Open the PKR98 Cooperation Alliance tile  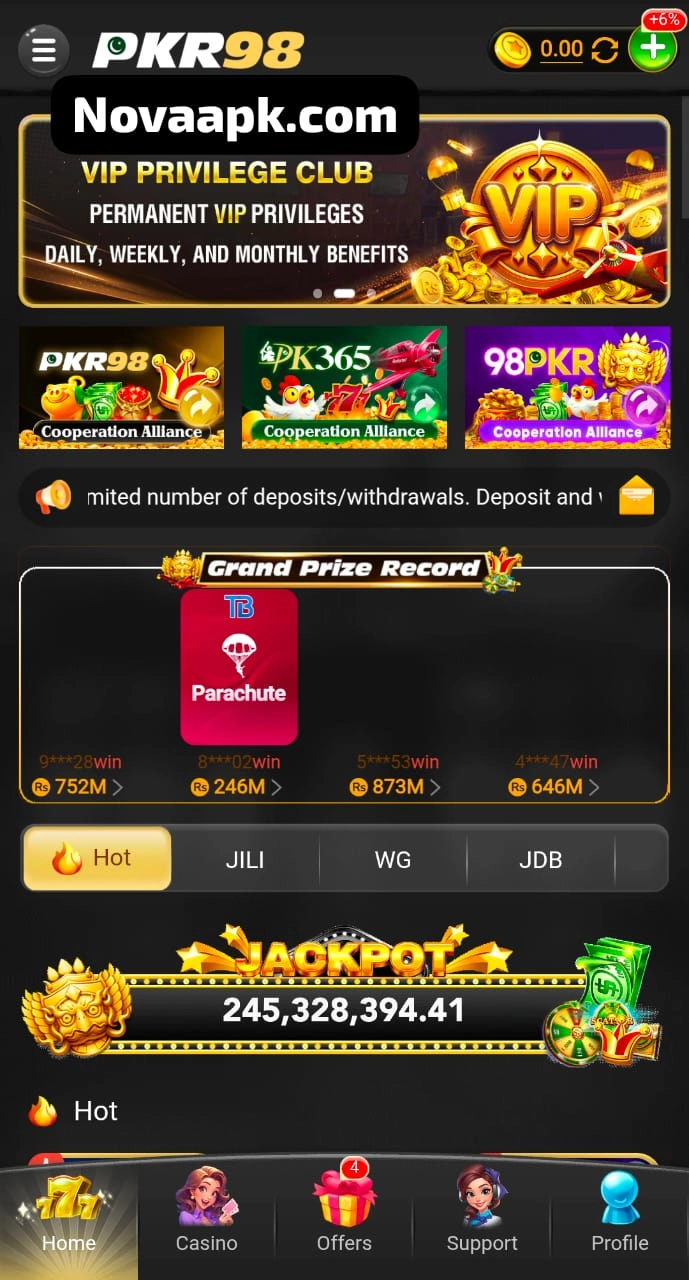point(121,387)
